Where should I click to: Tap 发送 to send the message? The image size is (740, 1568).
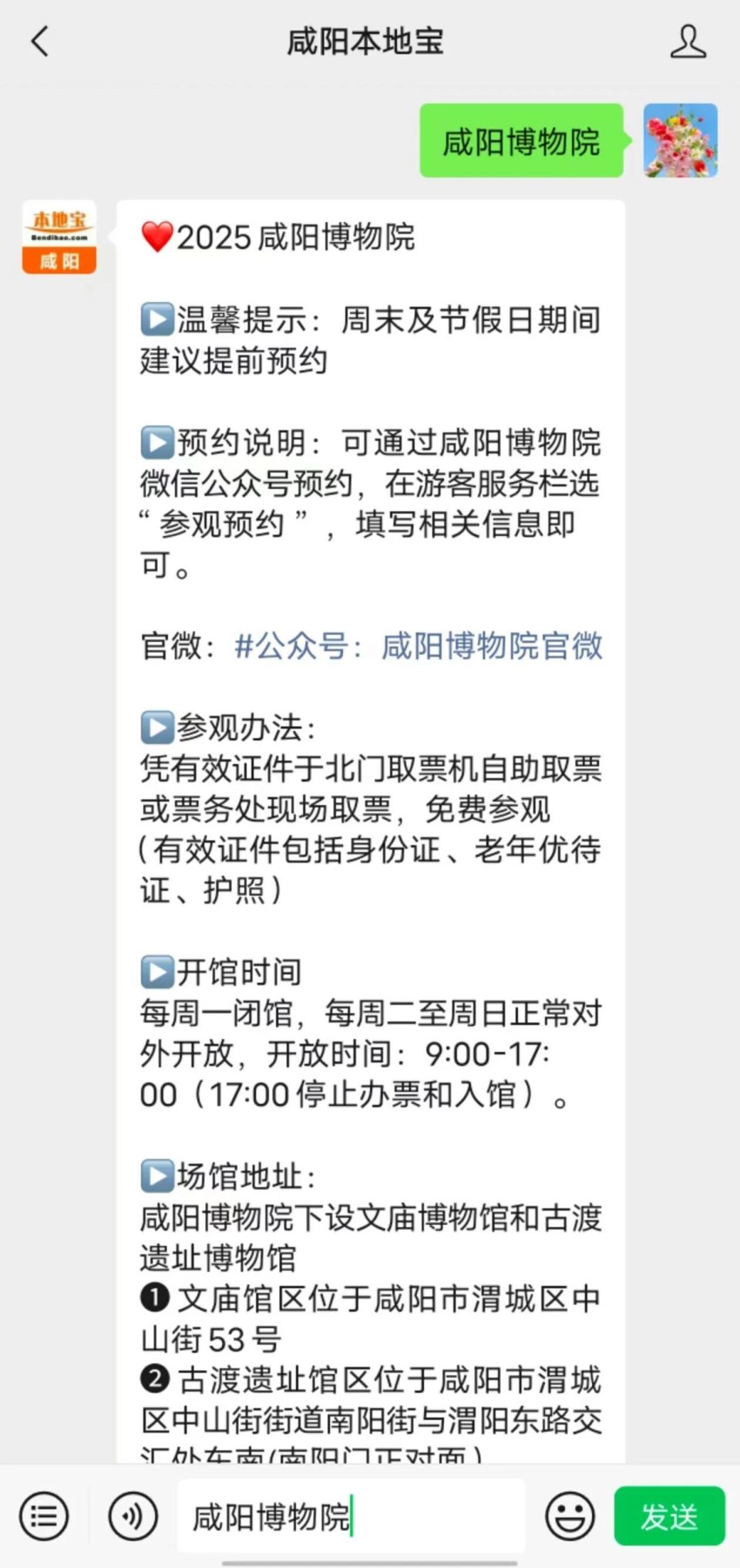(668, 1516)
